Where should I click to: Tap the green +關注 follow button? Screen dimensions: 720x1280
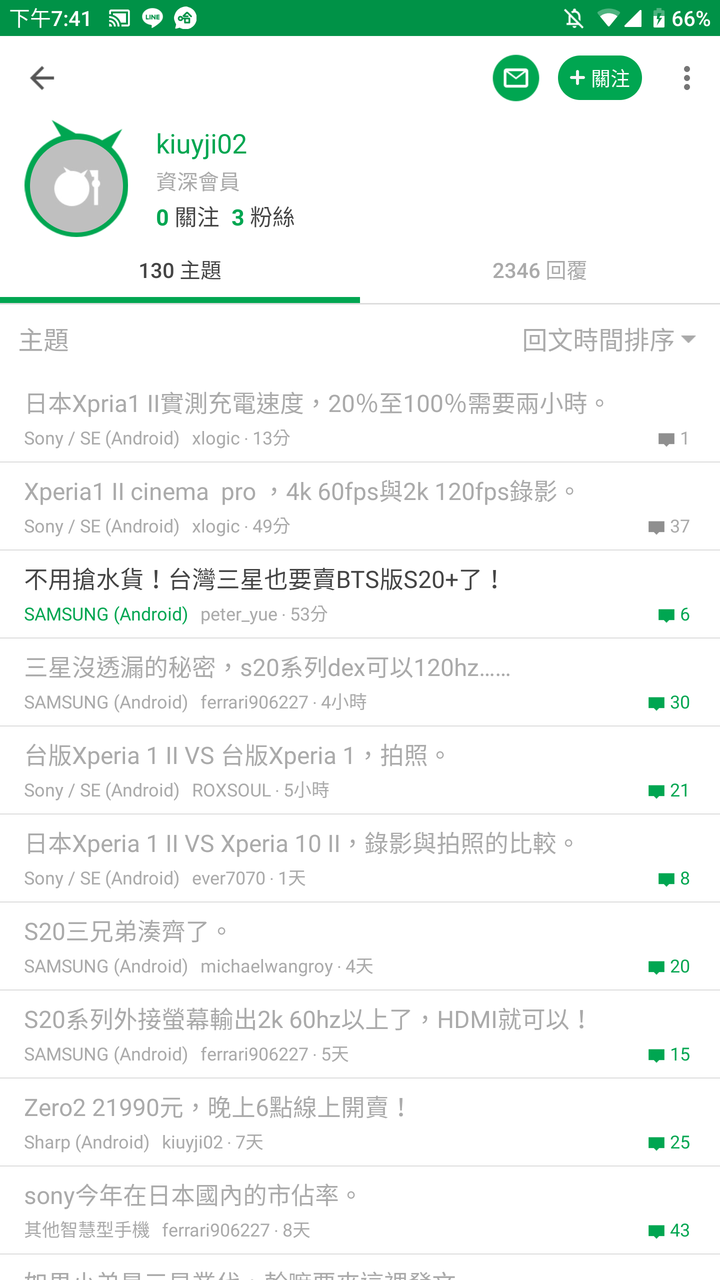(600, 77)
